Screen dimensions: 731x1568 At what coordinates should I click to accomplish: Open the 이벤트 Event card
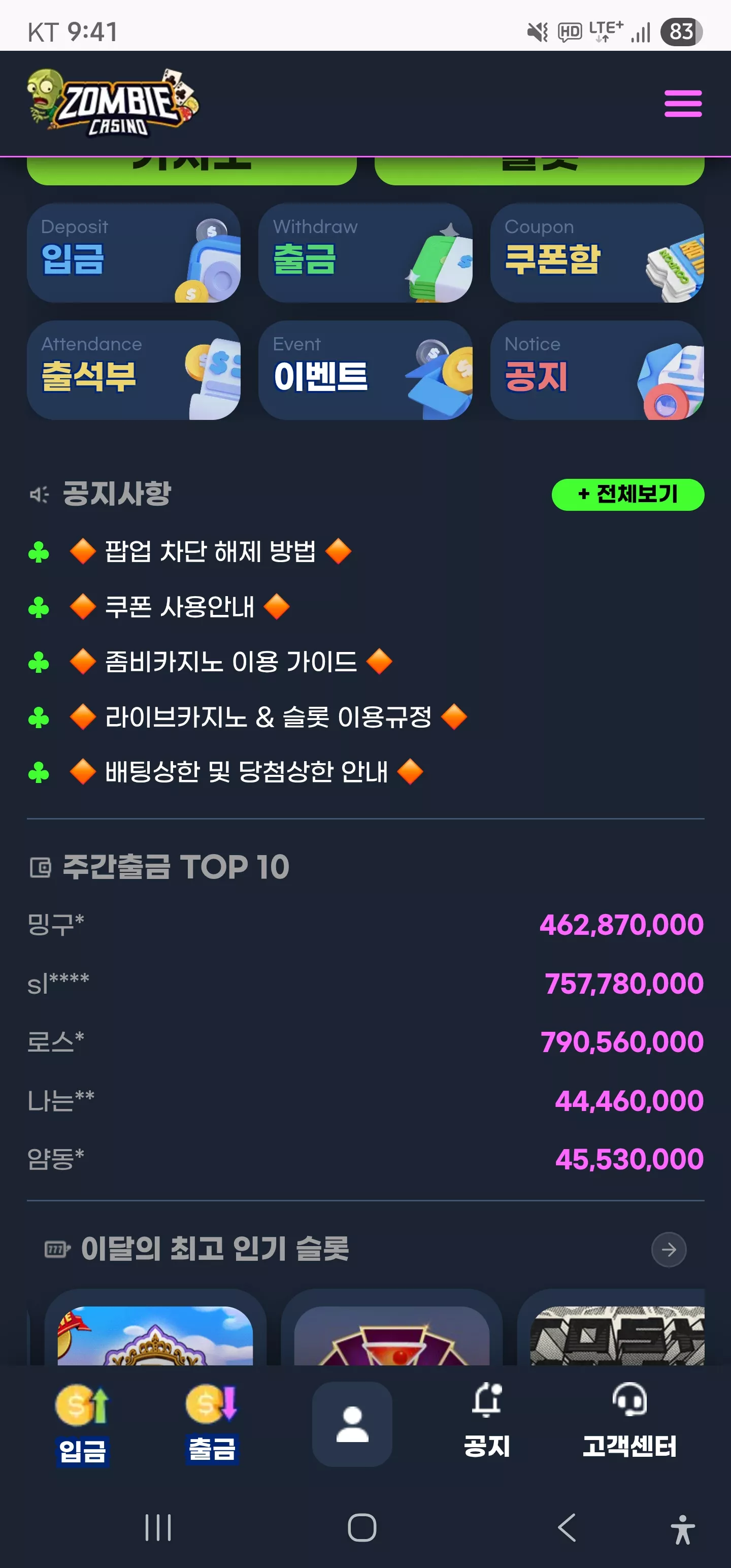pos(365,370)
